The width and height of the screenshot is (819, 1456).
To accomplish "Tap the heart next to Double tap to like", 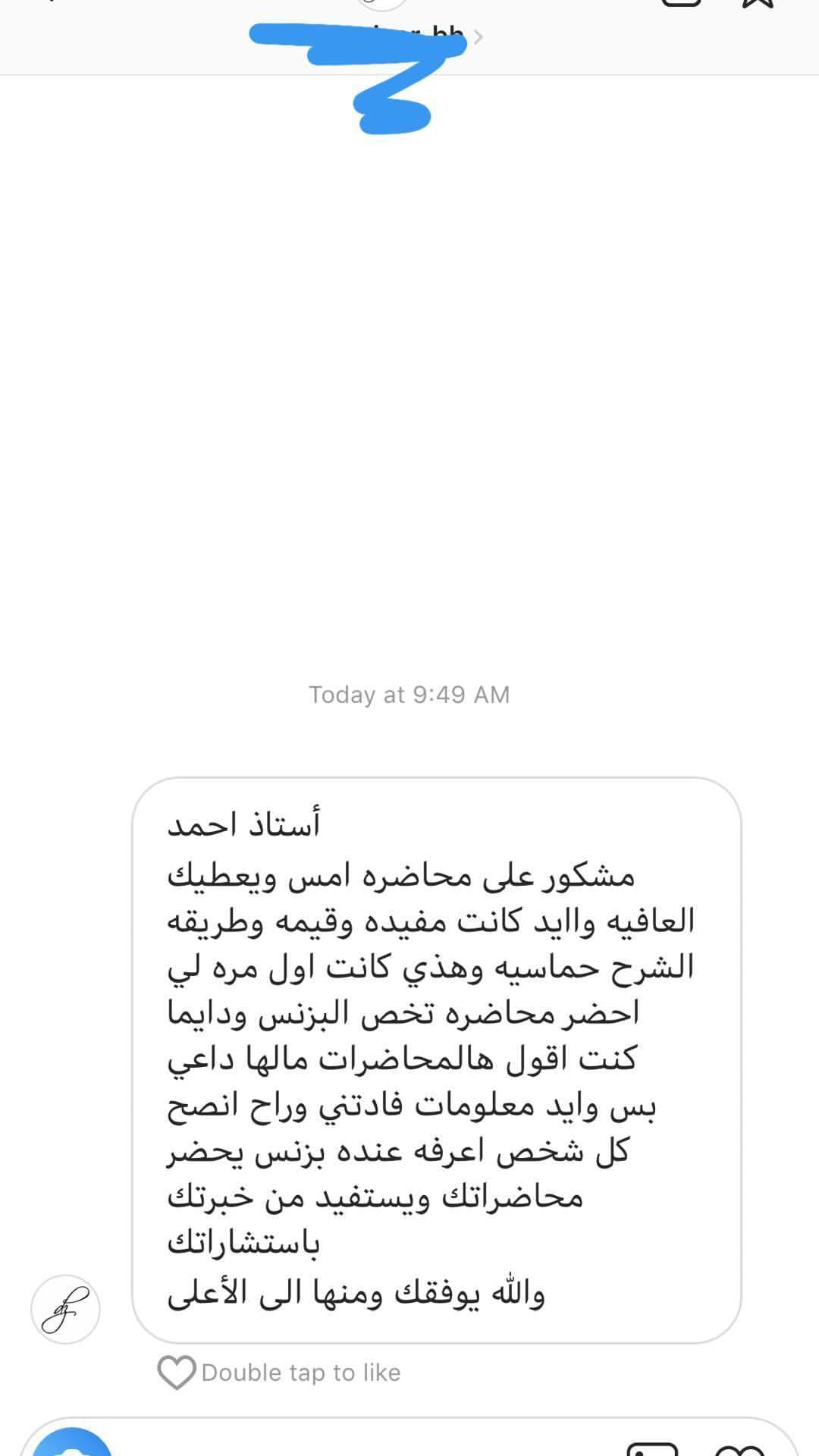I will [x=176, y=1373].
